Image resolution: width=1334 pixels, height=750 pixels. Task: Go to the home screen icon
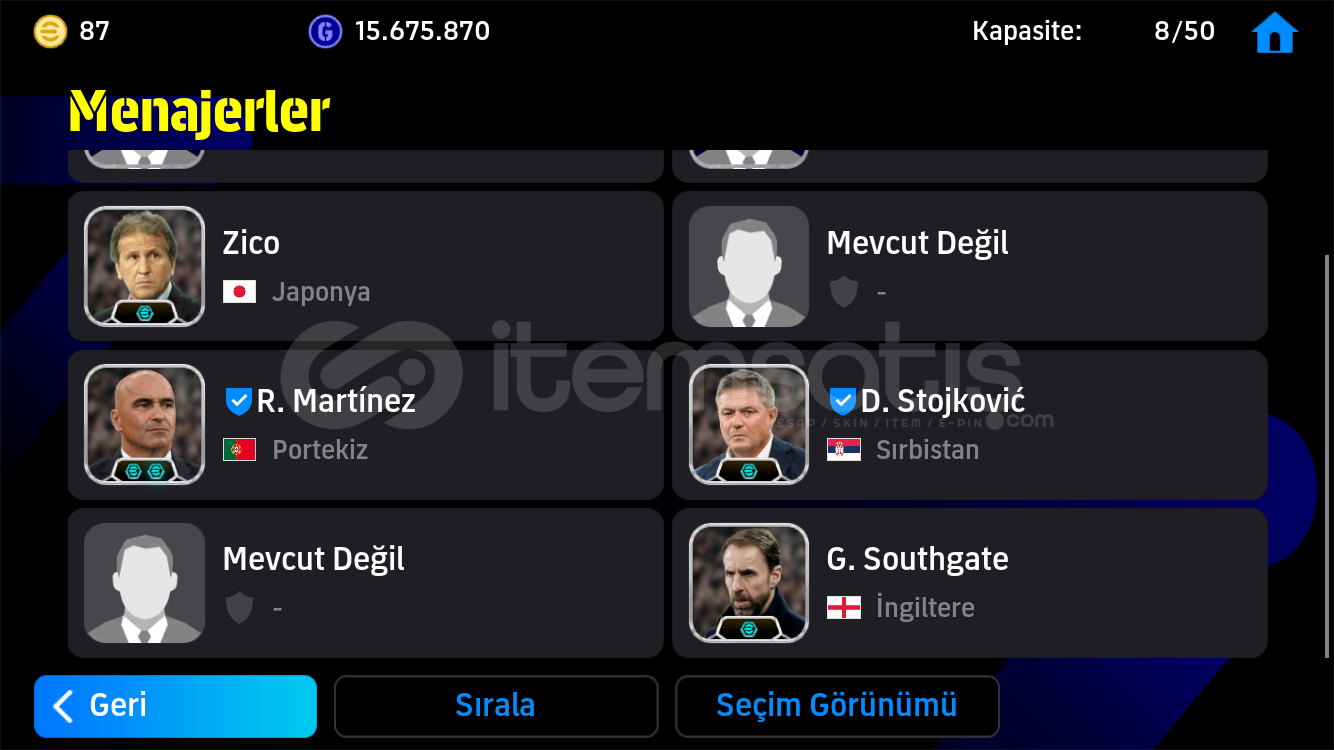1274,33
